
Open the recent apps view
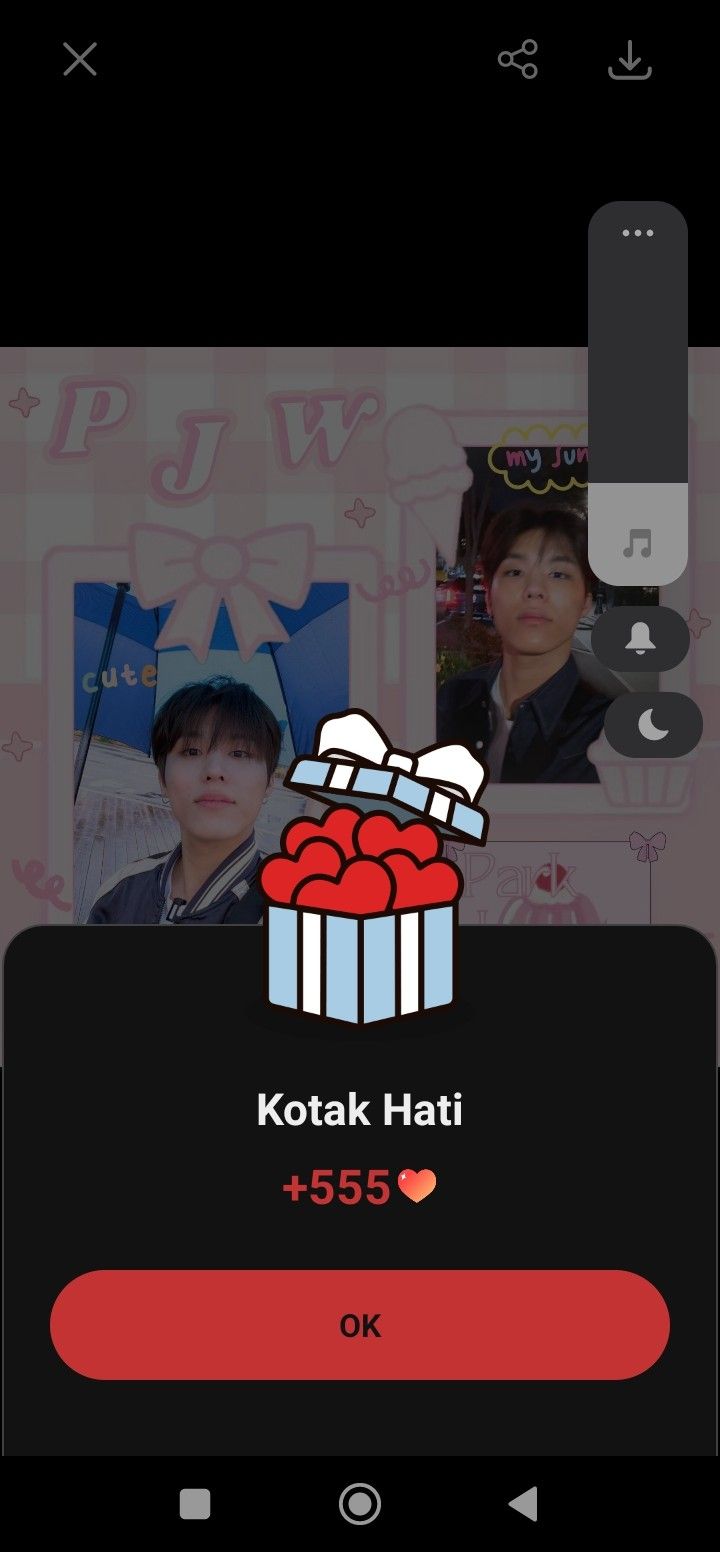point(195,1503)
